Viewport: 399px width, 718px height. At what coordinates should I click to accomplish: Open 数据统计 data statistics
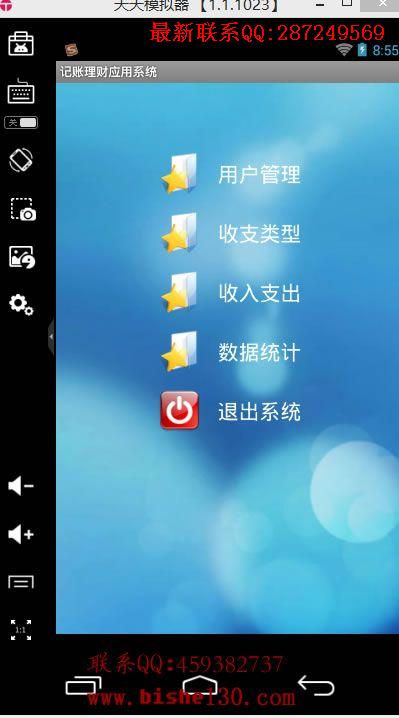tap(230, 352)
